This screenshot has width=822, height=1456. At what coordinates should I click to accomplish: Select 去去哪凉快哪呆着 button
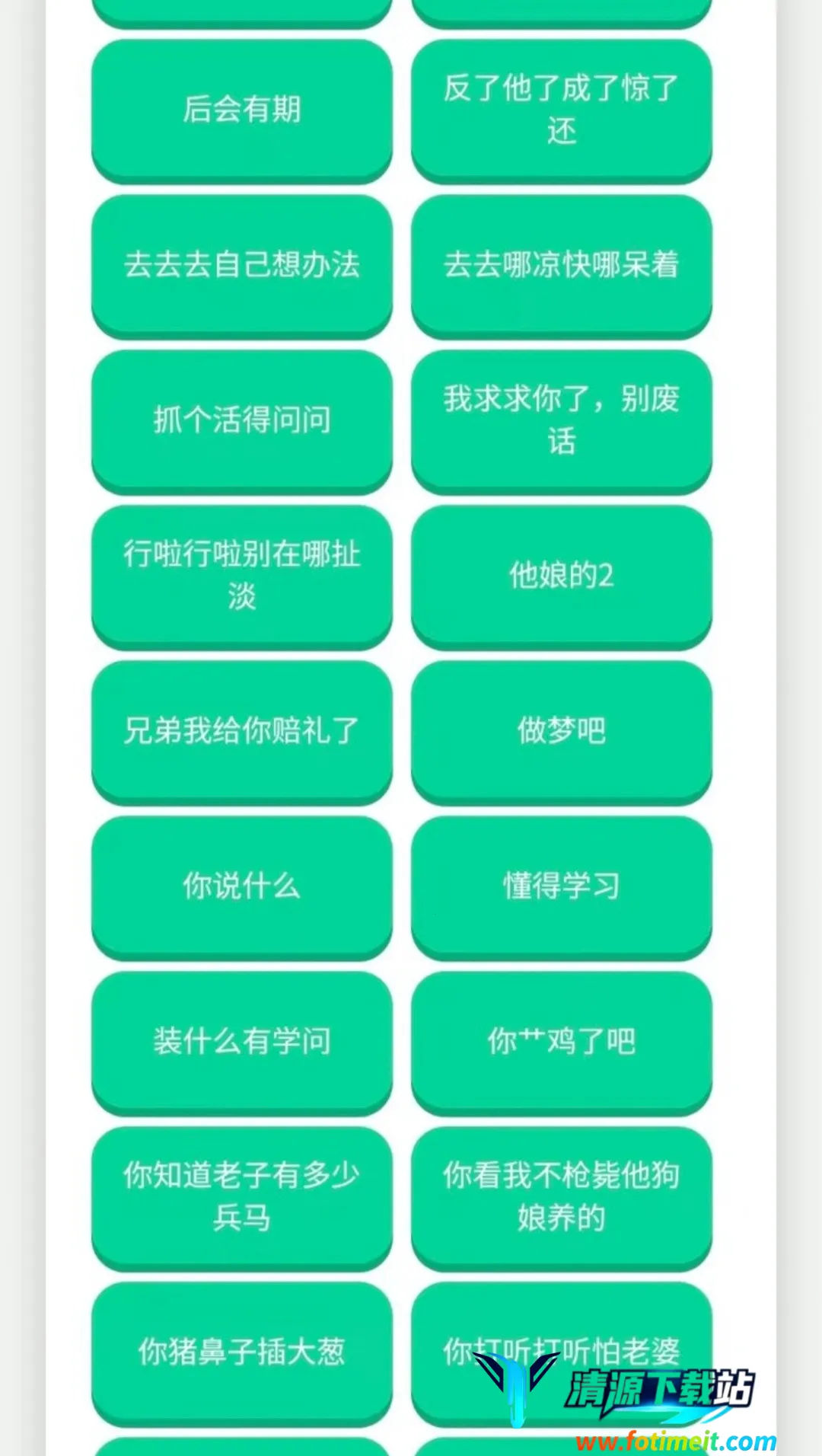coord(561,265)
